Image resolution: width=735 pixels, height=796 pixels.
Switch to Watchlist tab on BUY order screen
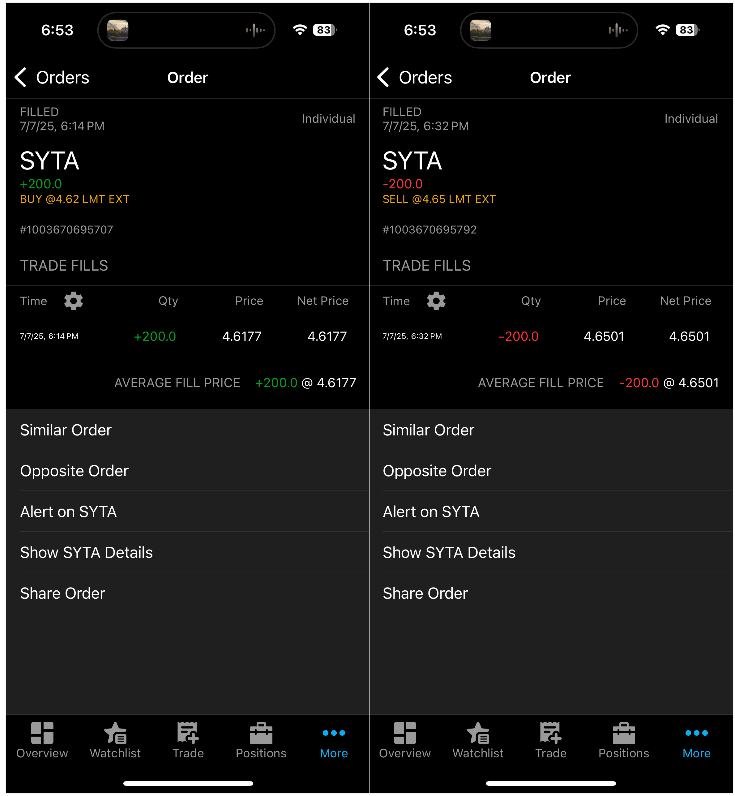click(x=115, y=740)
